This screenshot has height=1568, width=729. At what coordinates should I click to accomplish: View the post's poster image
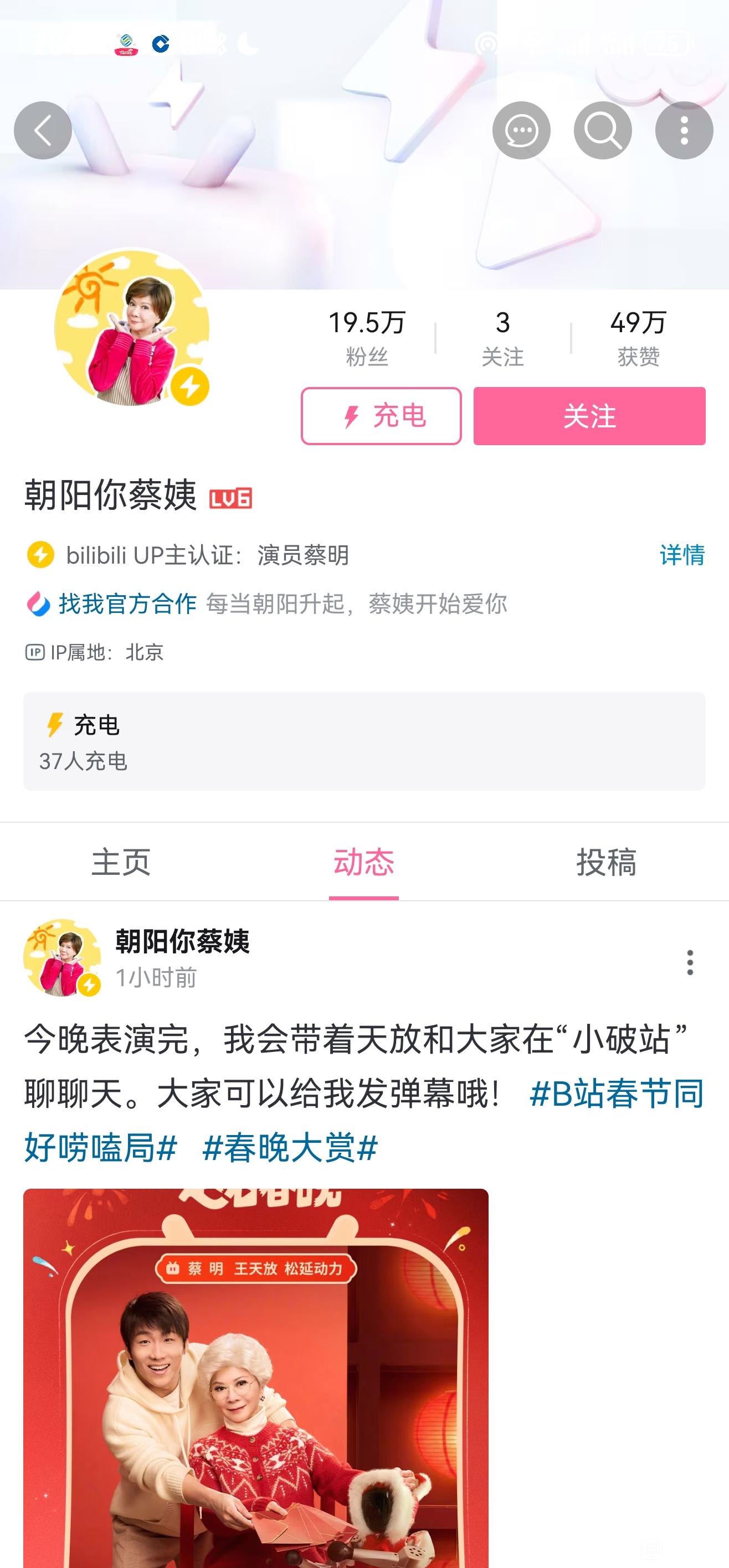tap(256, 1376)
